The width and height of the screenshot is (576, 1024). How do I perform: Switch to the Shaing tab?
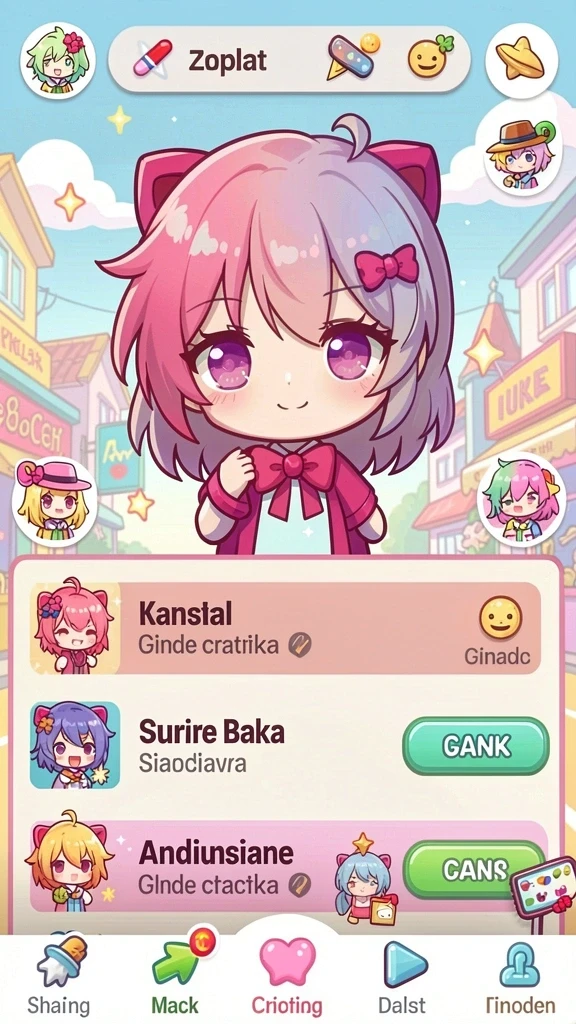(59, 978)
